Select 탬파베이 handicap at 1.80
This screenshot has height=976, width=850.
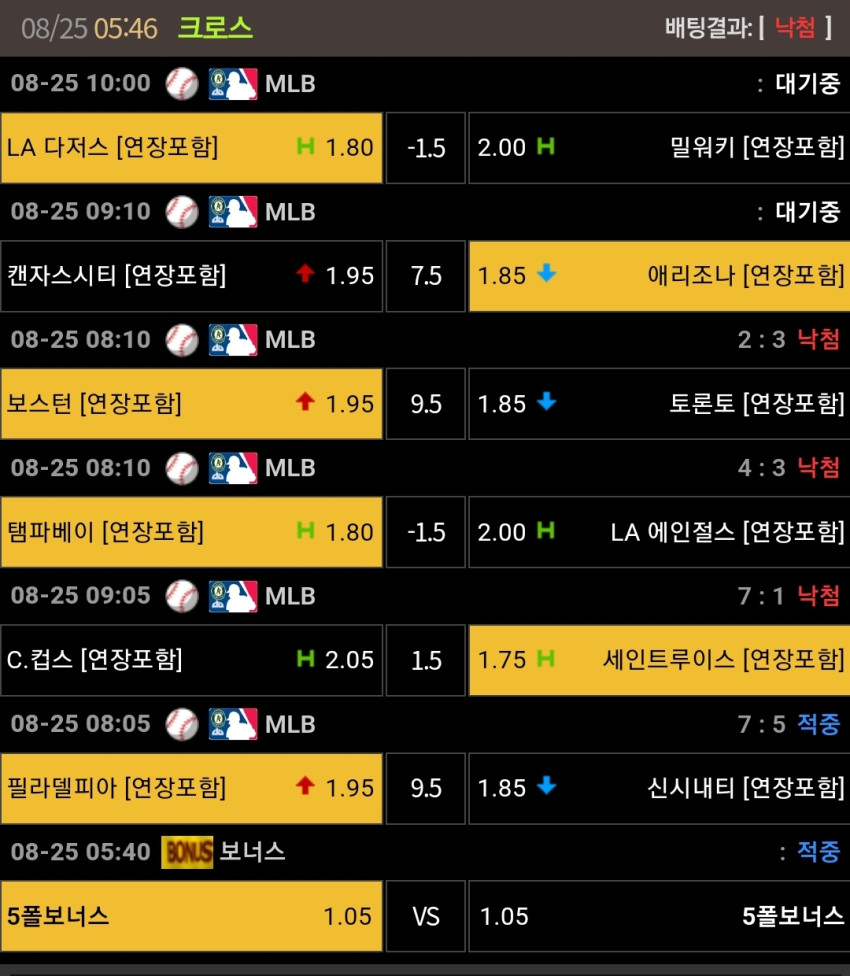click(x=192, y=532)
